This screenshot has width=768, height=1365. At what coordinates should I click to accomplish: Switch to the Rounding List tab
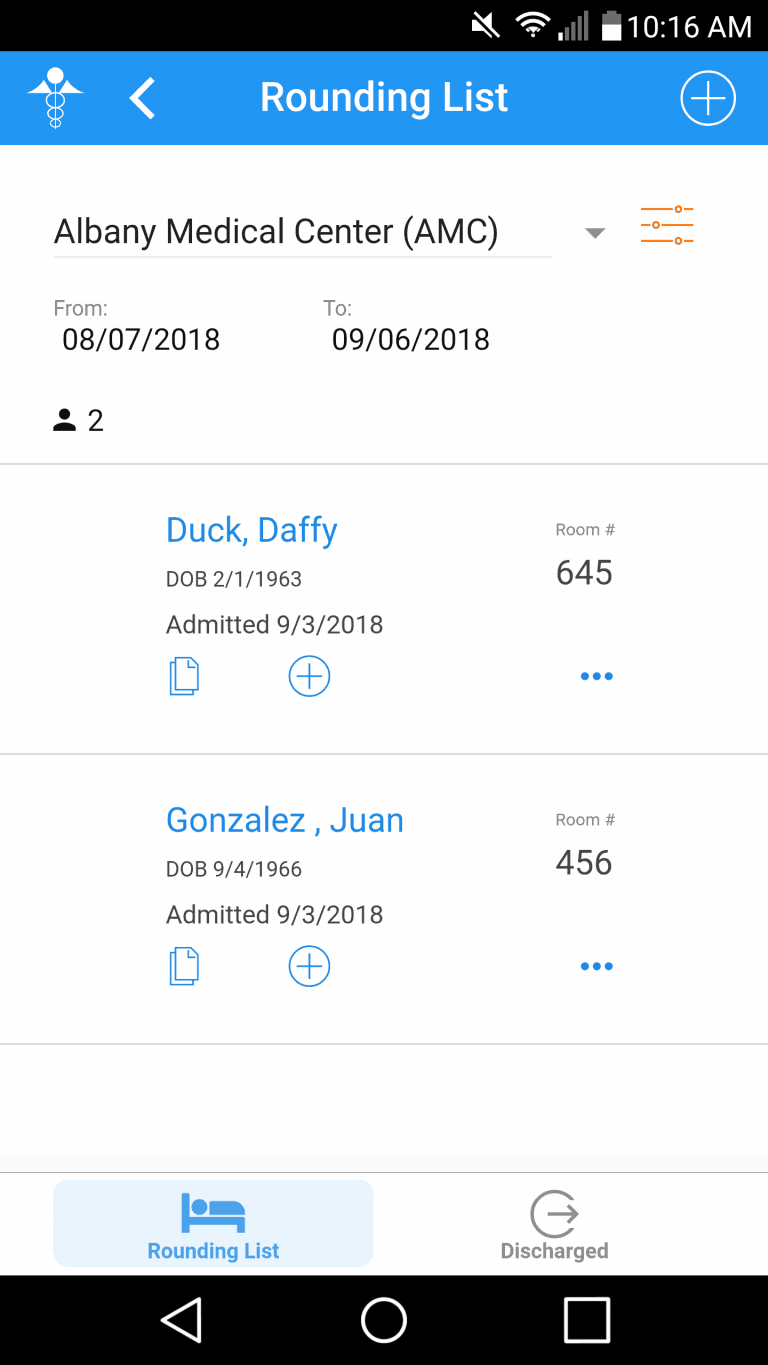(x=213, y=1224)
